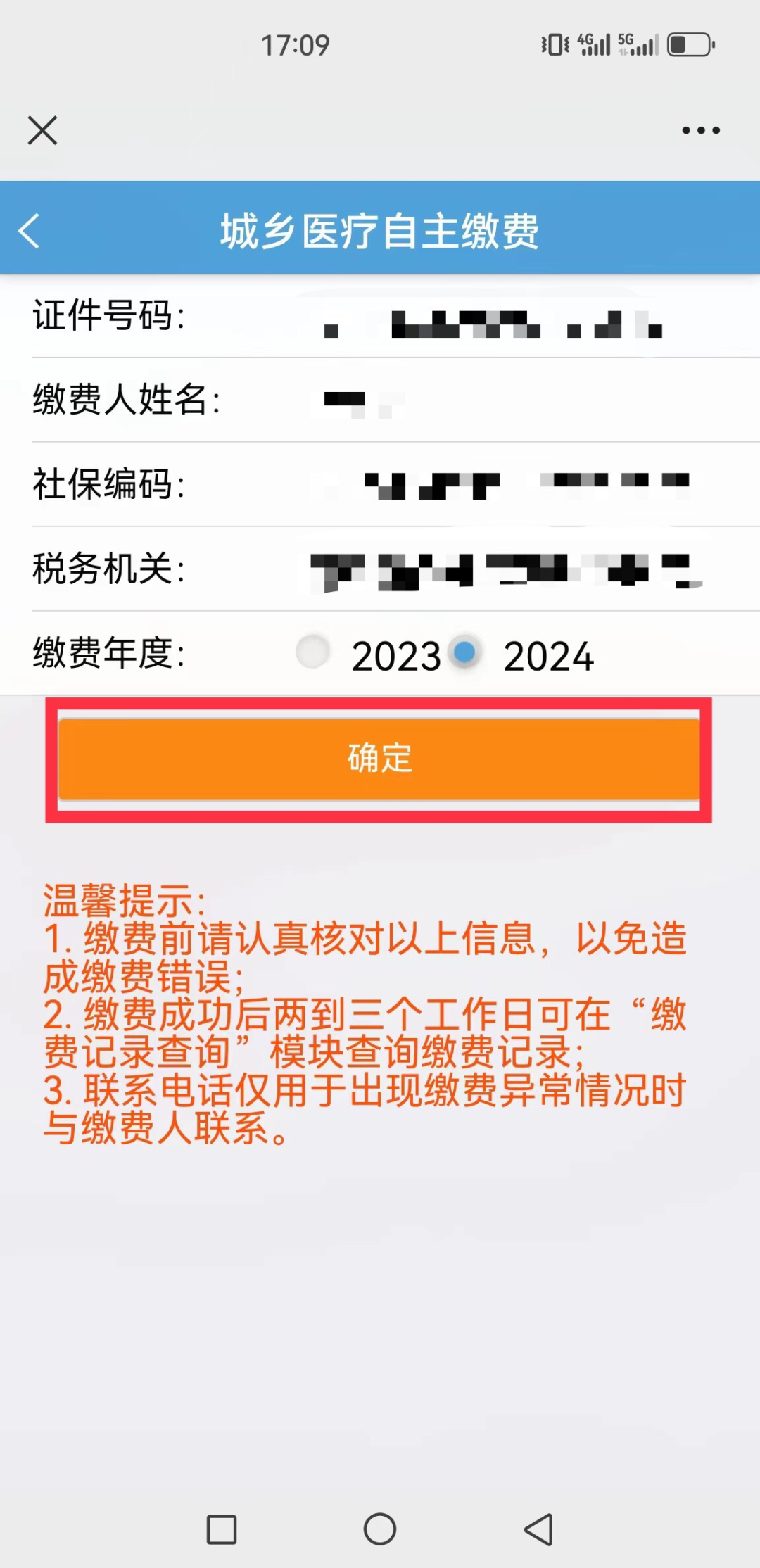Go back from 城乡医疗自主缴费 page
Image resolution: width=760 pixels, height=1568 pixels.
coord(29,231)
